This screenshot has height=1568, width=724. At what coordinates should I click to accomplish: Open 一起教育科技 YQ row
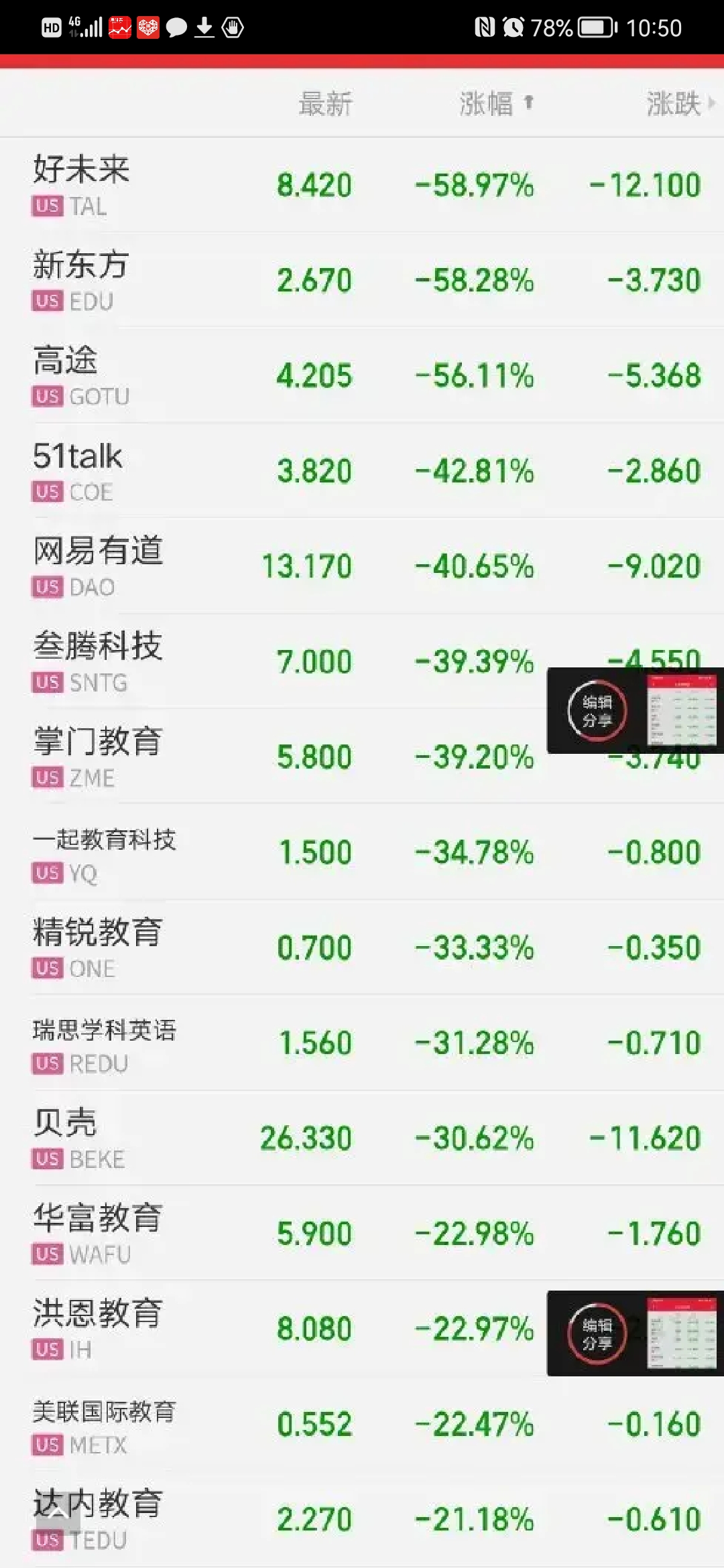pos(362,852)
